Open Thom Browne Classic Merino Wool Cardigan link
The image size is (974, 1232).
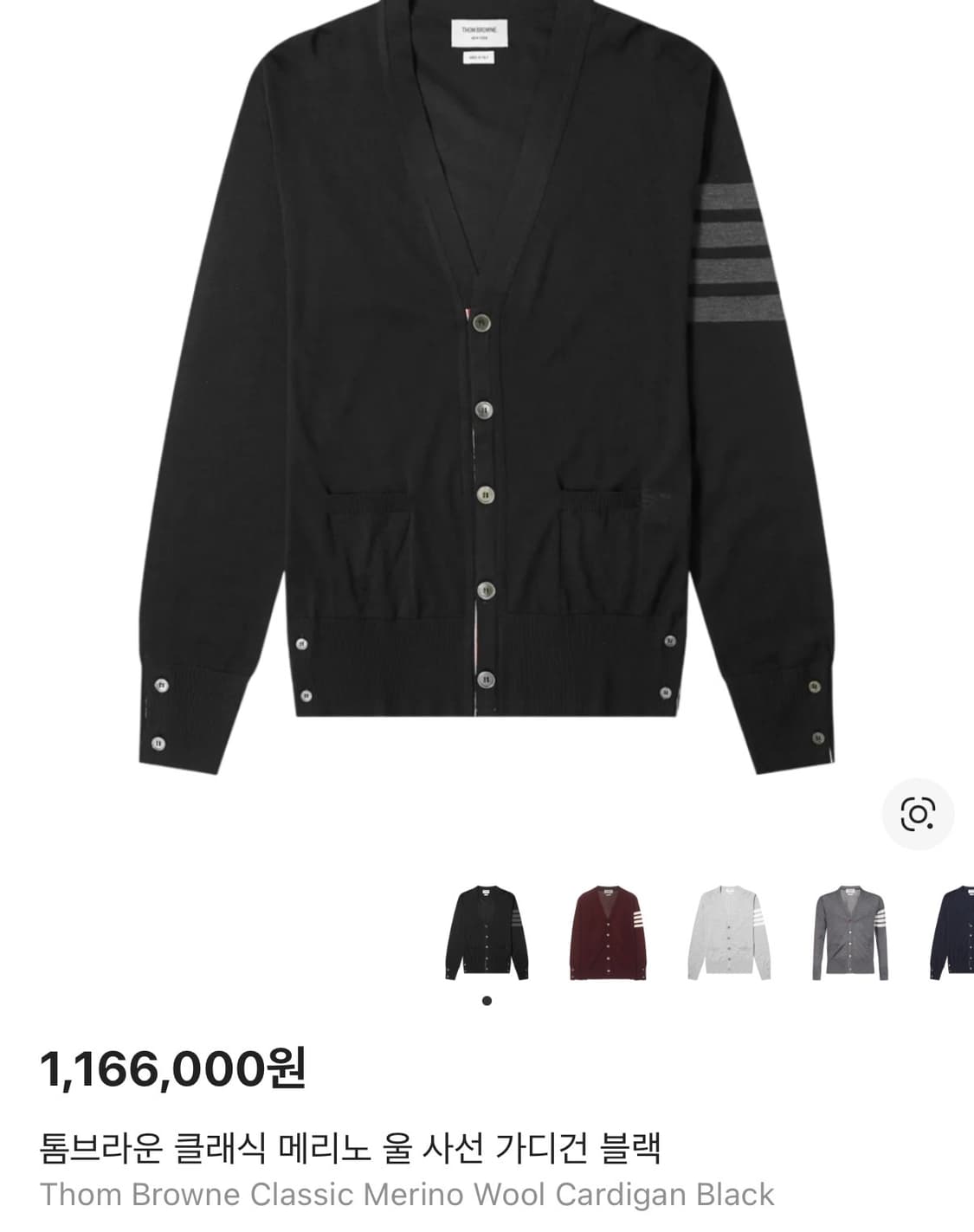(x=407, y=1193)
